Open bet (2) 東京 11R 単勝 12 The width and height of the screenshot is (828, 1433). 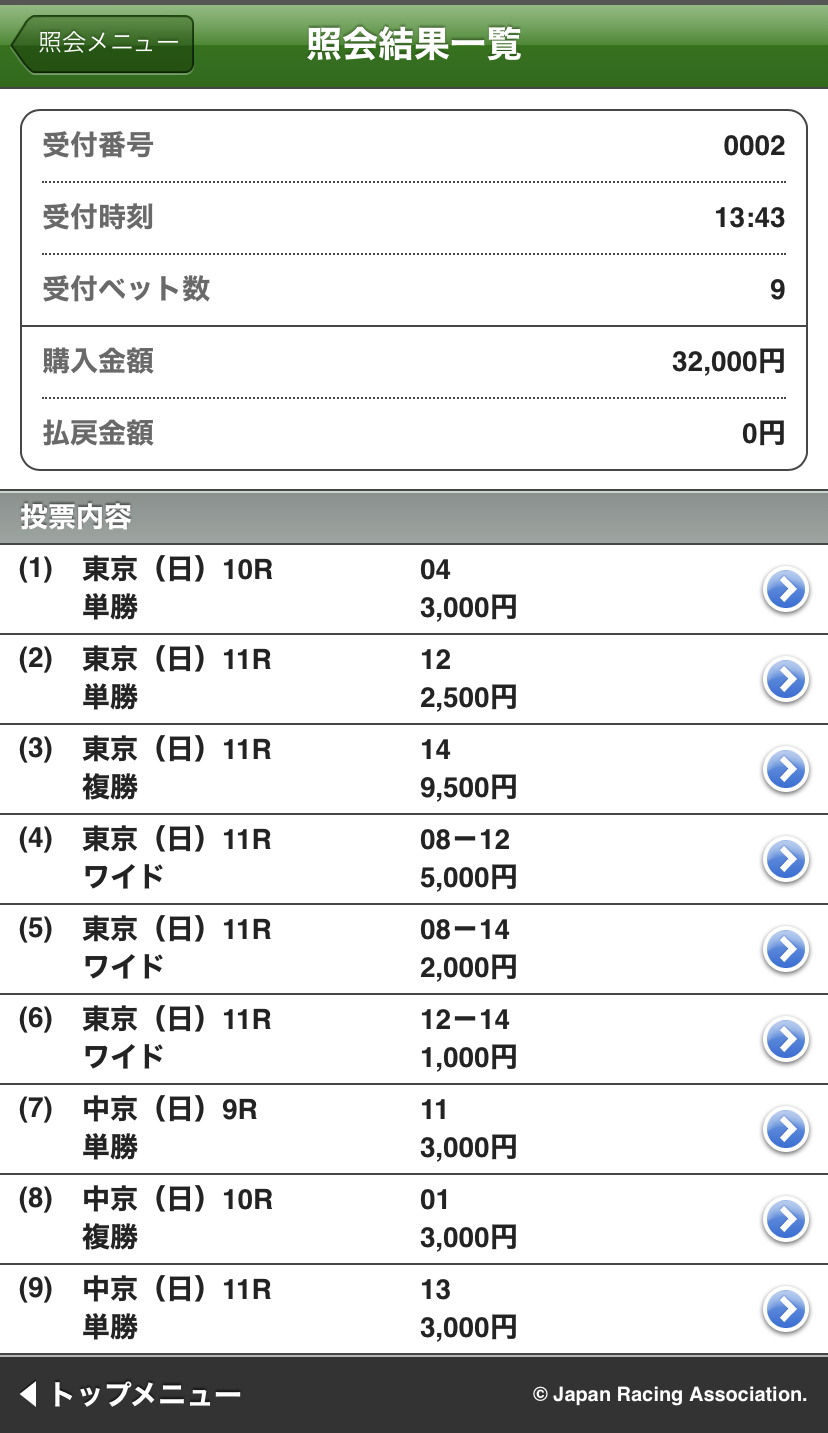(414, 679)
